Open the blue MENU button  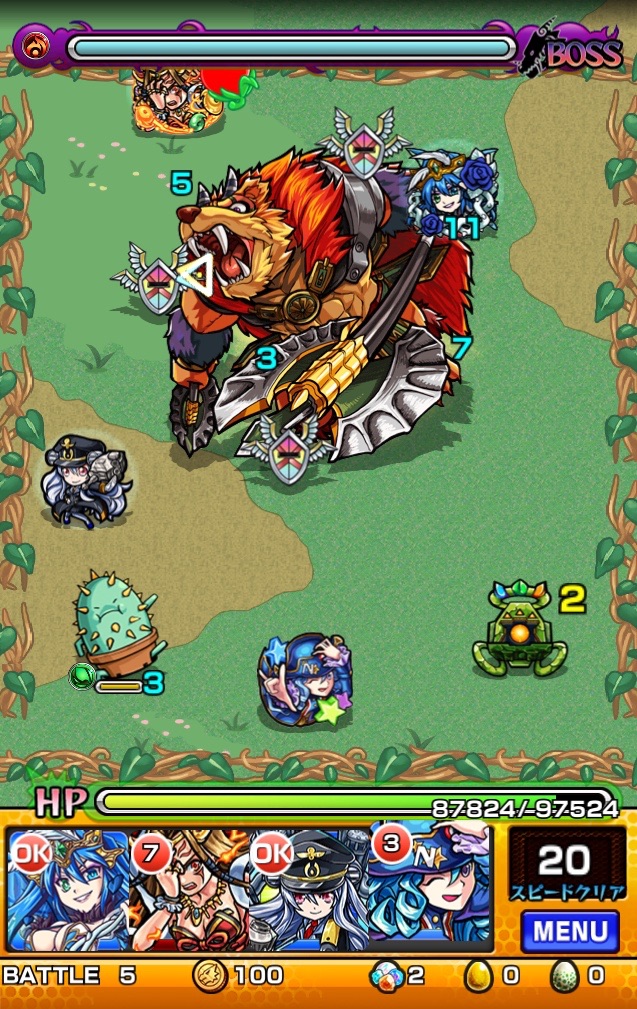pos(570,932)
